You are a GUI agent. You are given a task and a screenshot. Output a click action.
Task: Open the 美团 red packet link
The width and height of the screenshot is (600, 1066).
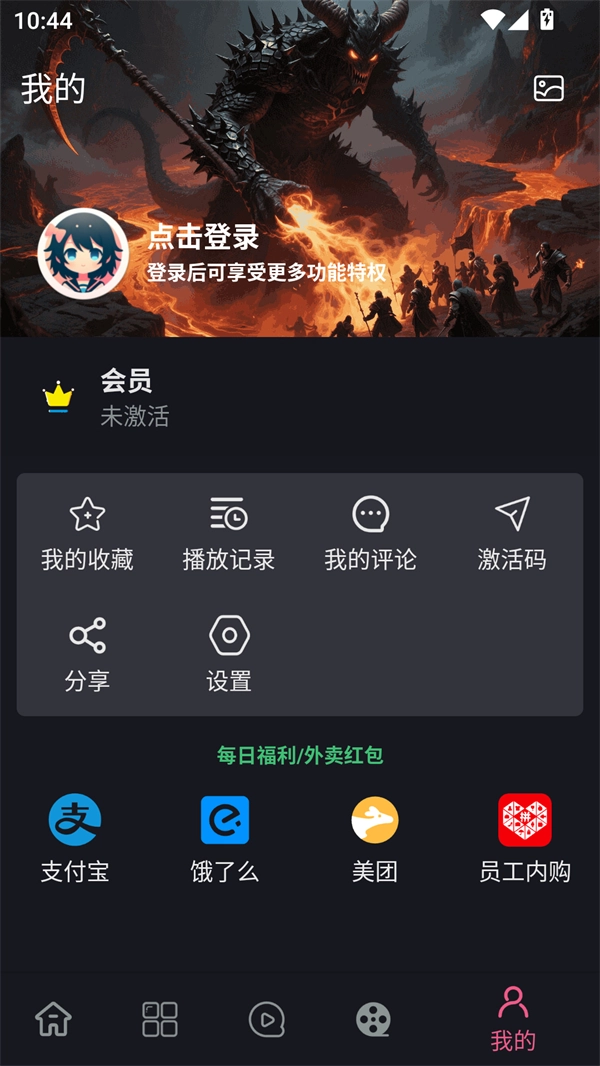click(x=375, y=838)
